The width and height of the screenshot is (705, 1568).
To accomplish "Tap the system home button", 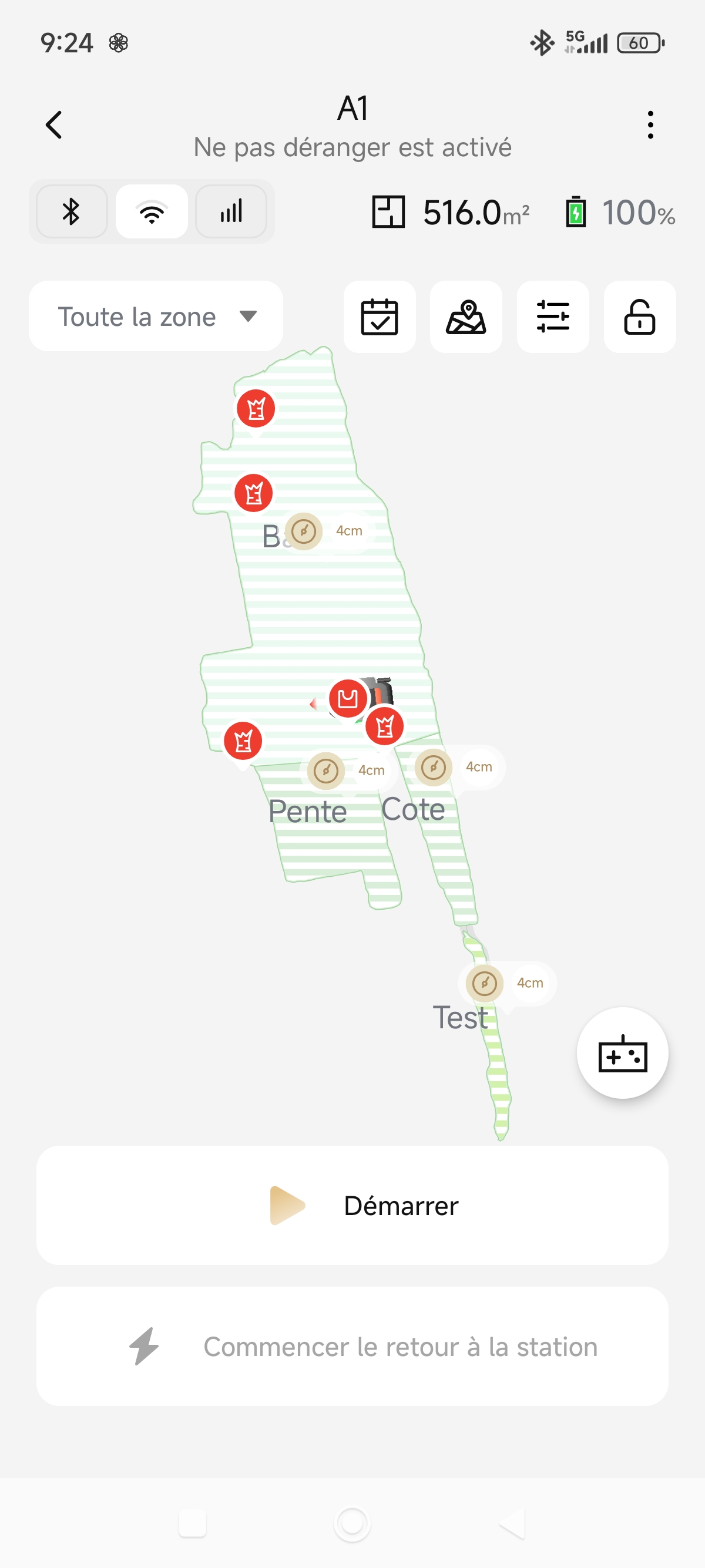I will [x=352, y=1523].
